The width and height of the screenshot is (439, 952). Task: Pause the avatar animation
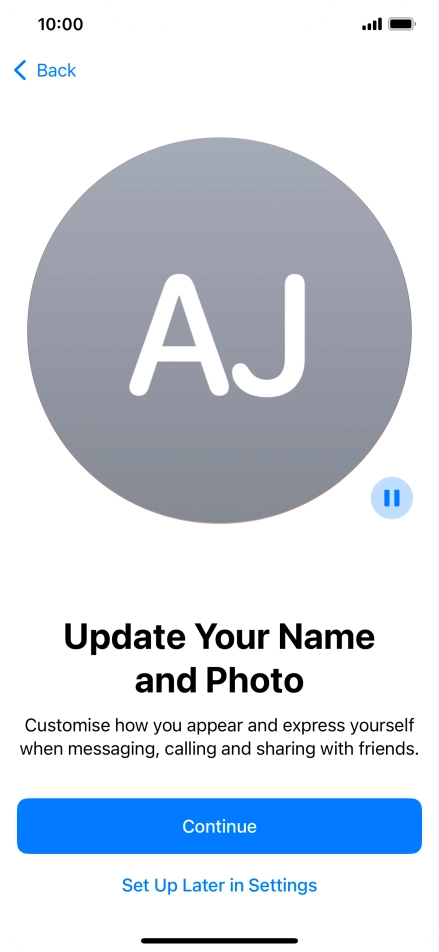pyautogui.click(x=392, y=498)
